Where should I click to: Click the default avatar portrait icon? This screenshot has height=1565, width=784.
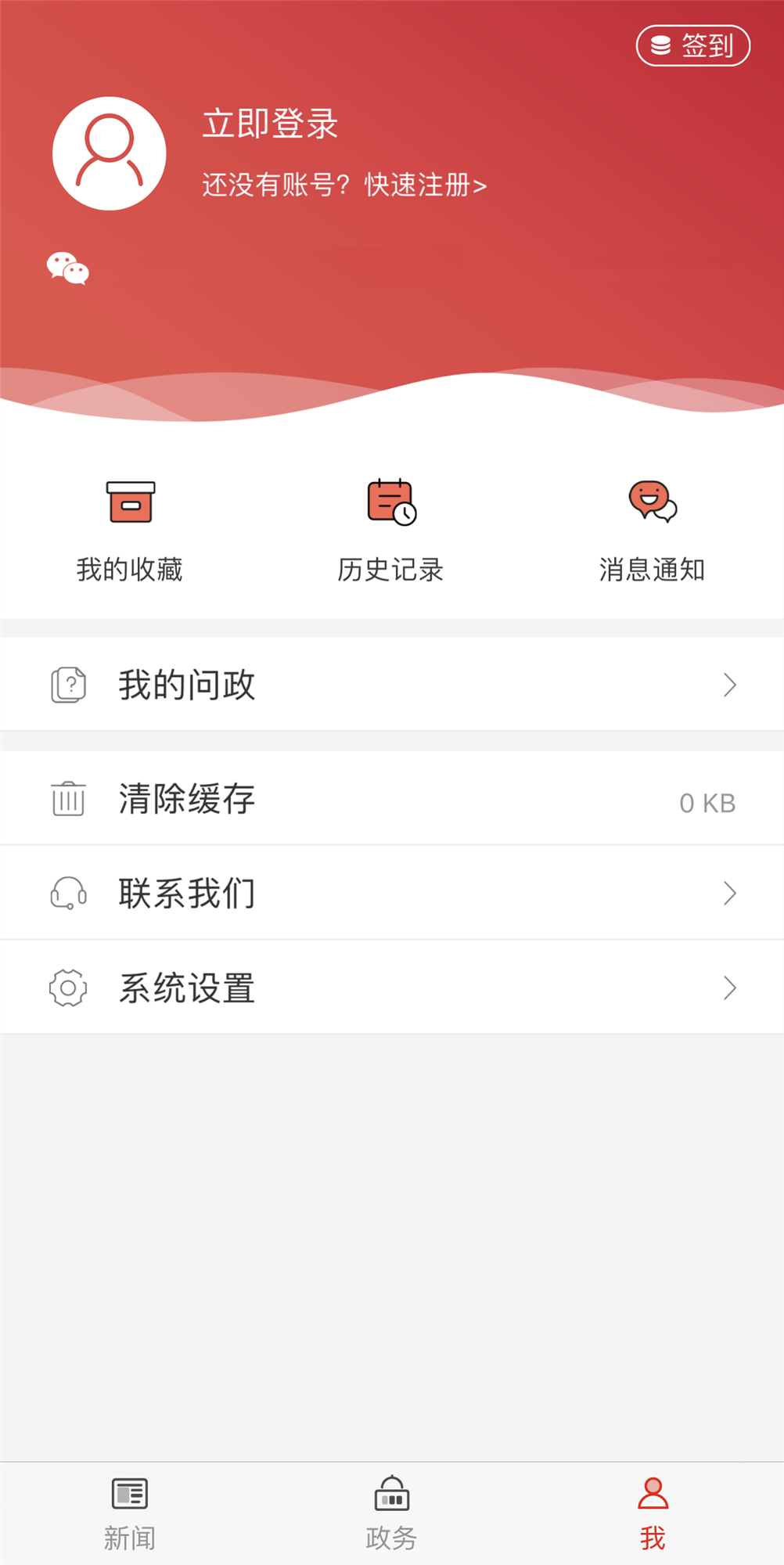(x=109, y=153)
